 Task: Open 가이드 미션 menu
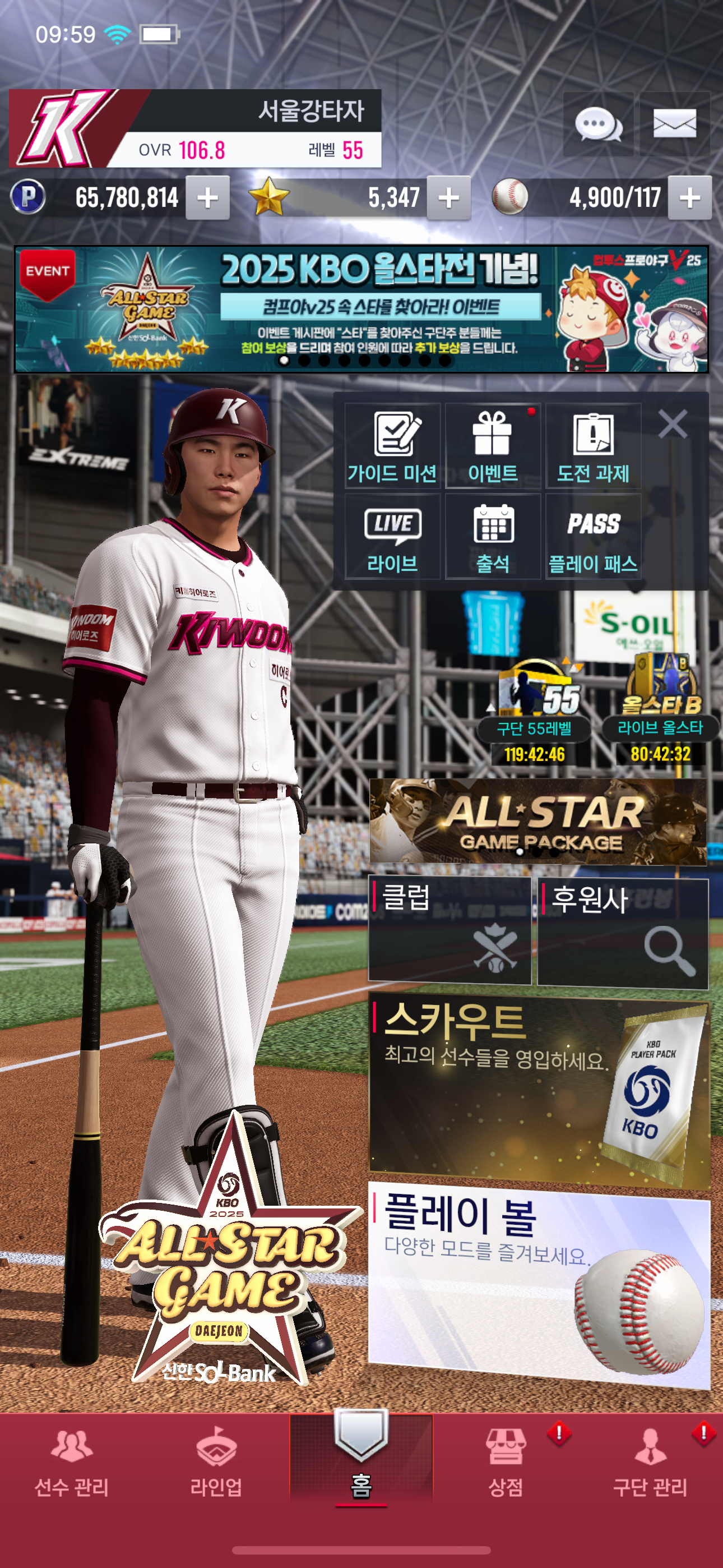pos(392,446)
